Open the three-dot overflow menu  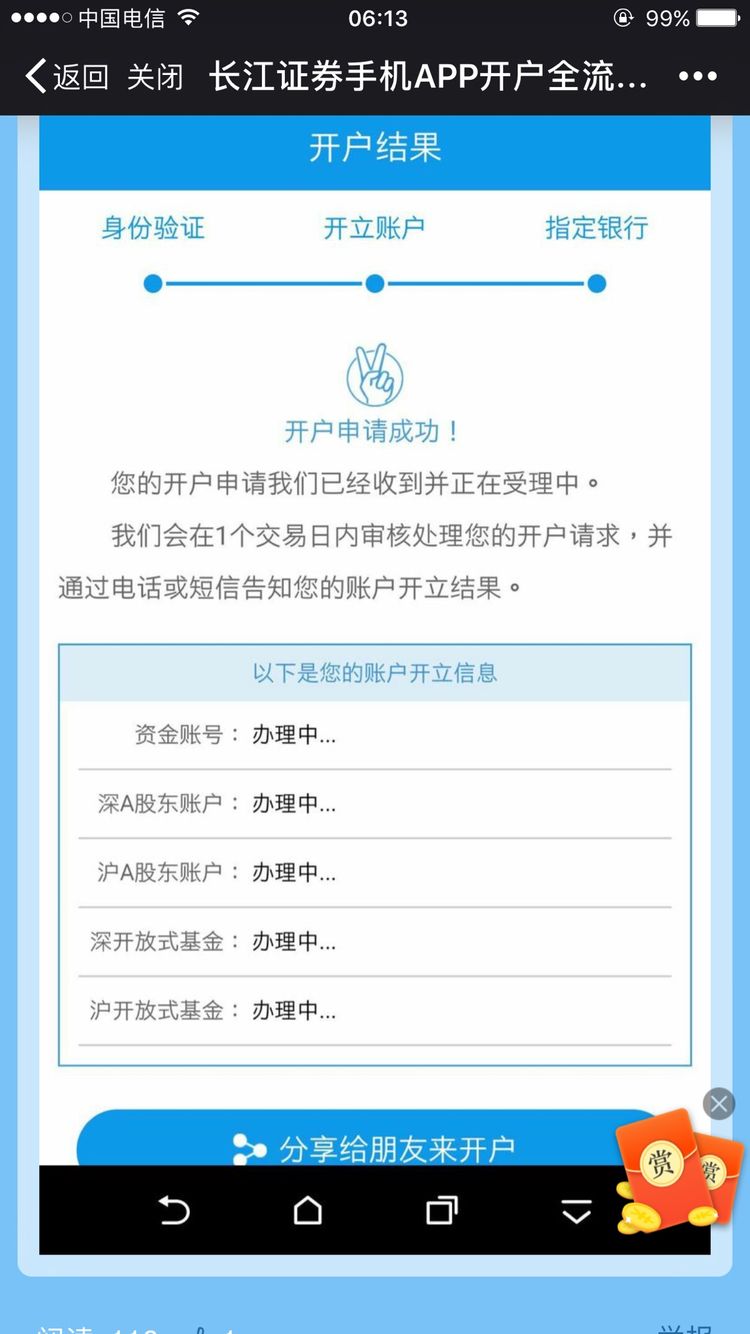[x=697, y=76]
